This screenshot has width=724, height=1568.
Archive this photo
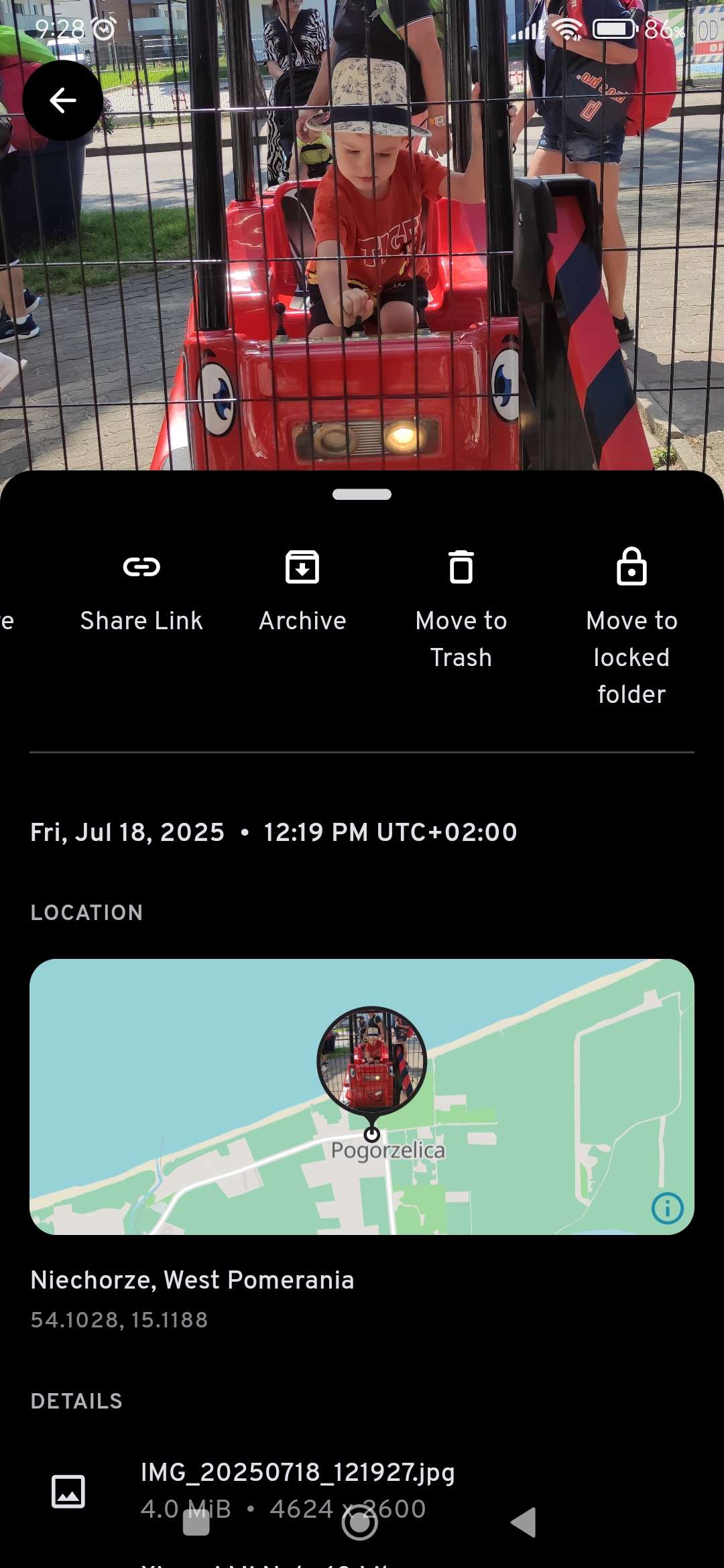(302, 591)
